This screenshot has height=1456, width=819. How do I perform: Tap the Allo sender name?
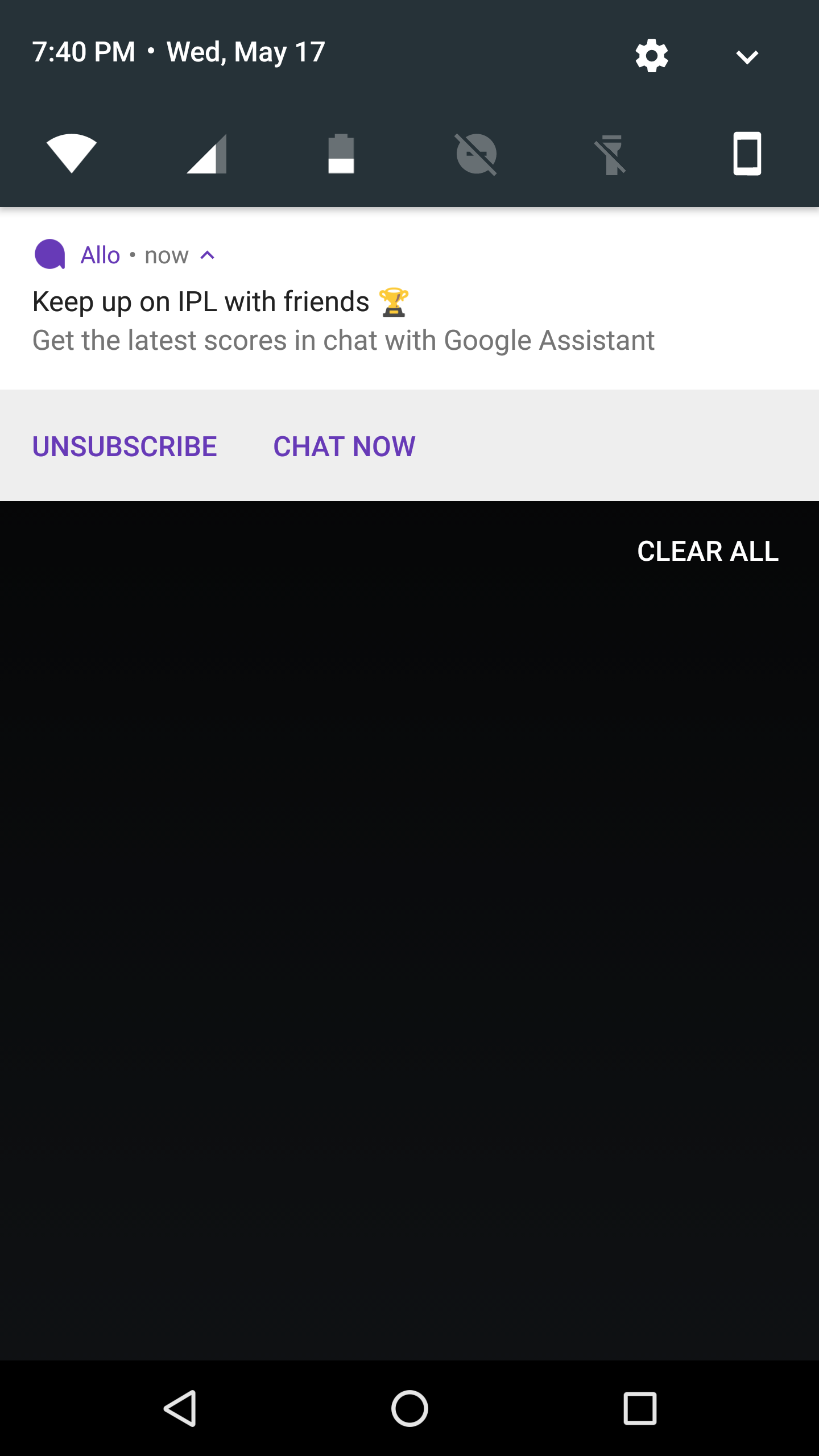click(100, 254)
